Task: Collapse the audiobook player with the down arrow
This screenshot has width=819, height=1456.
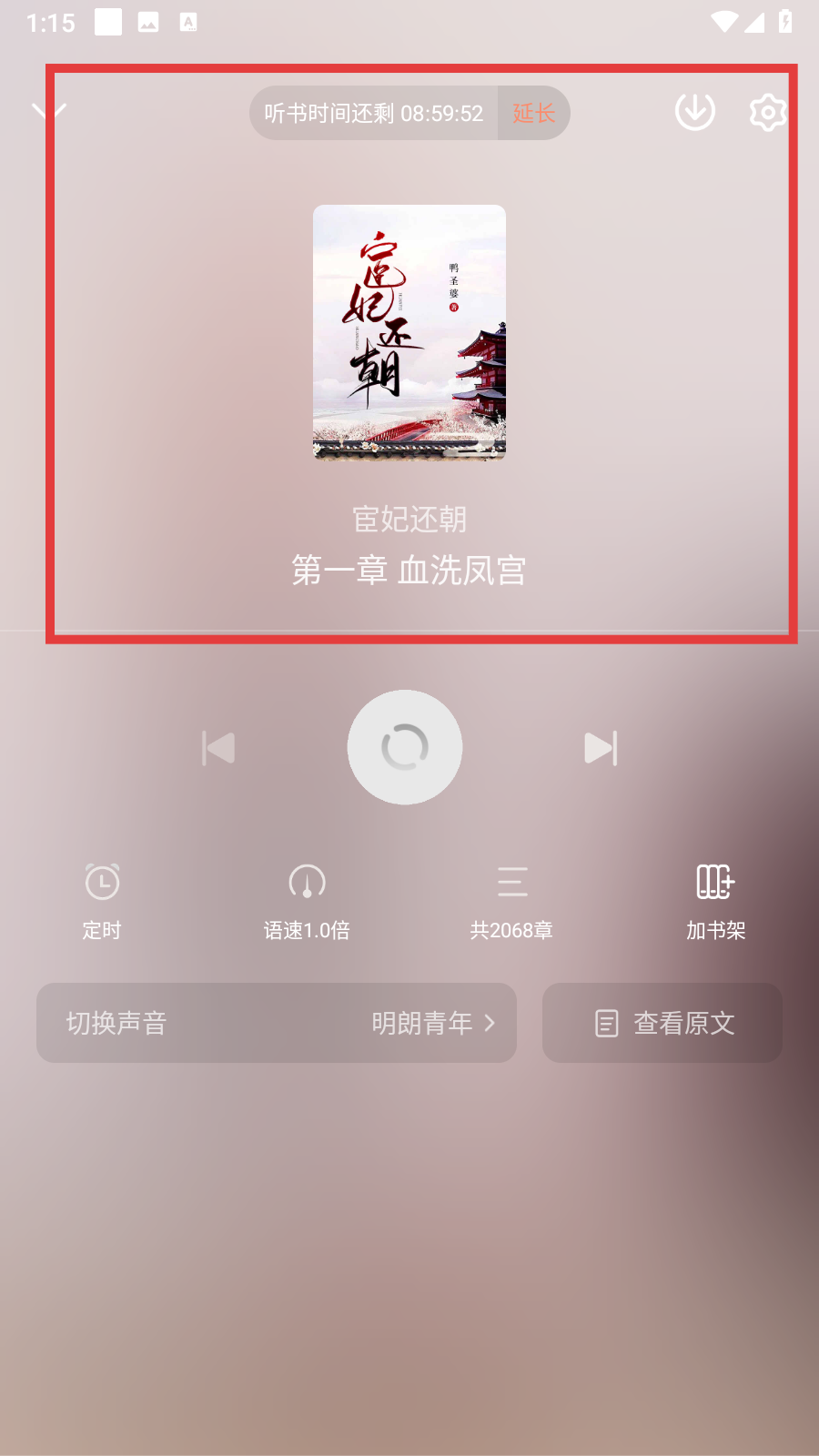Action: 49,111
